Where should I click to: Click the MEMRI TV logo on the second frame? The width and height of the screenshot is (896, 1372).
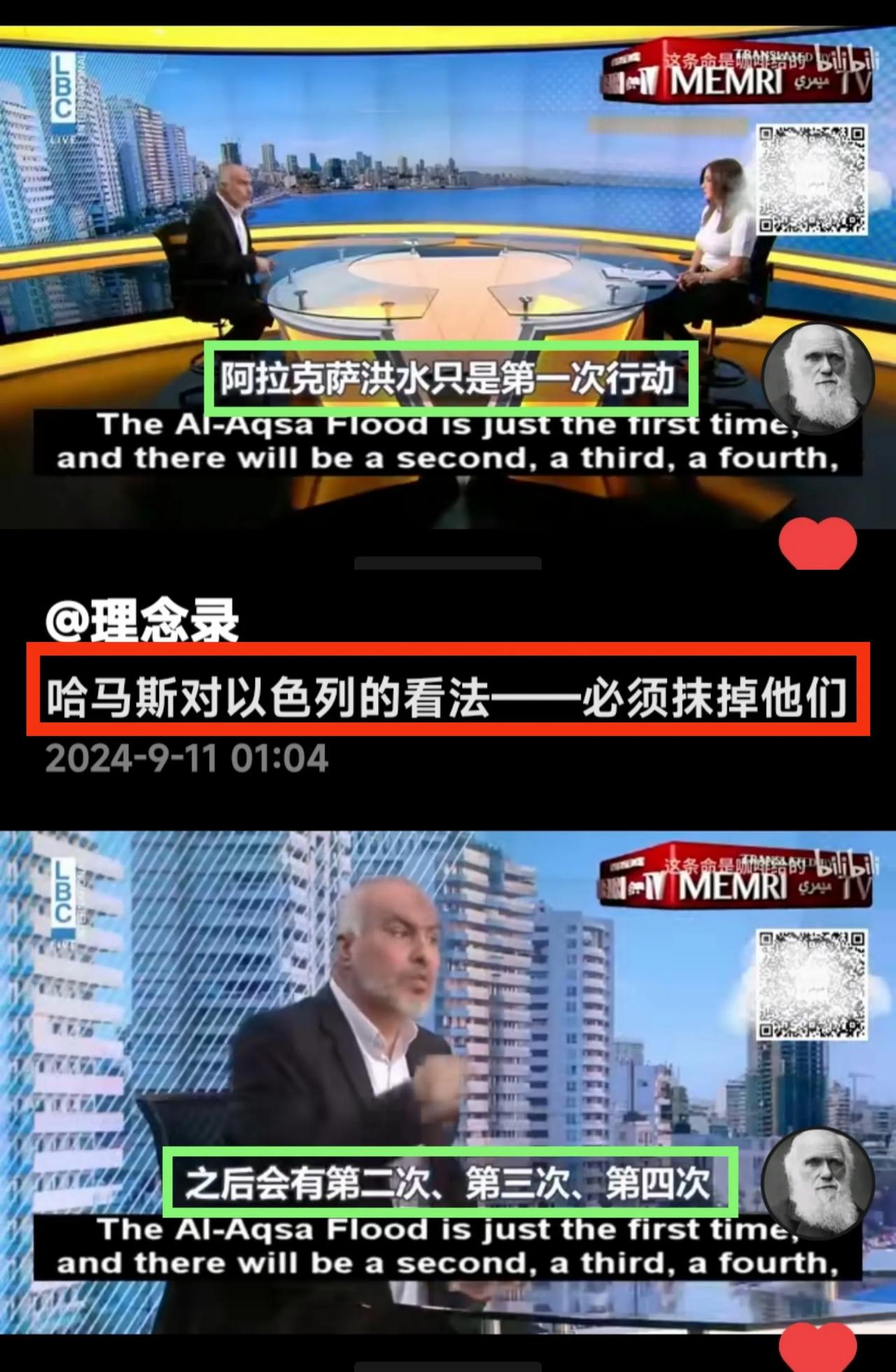pyautogui.click(x=721, y=884)
